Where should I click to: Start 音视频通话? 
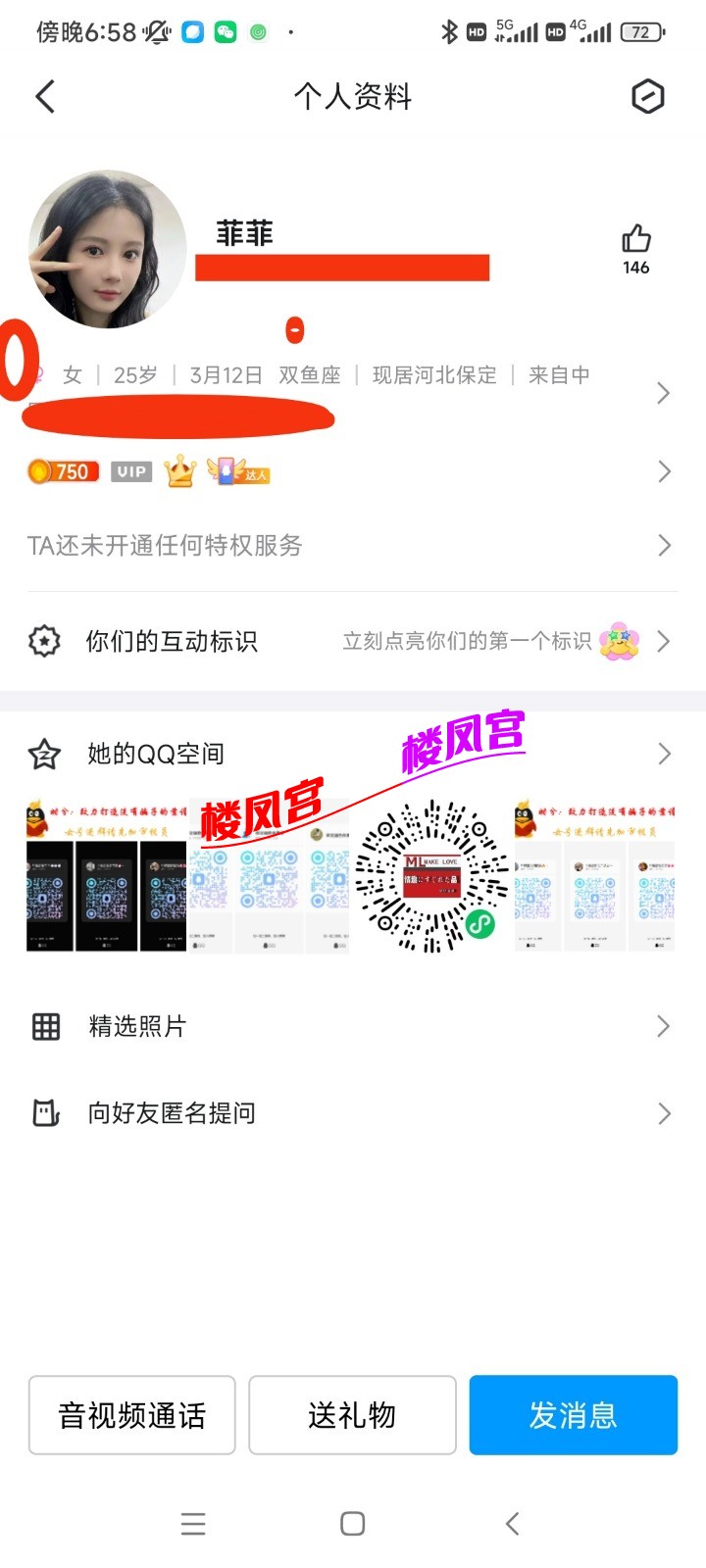pyautogui.click(x=132, y=1415)
